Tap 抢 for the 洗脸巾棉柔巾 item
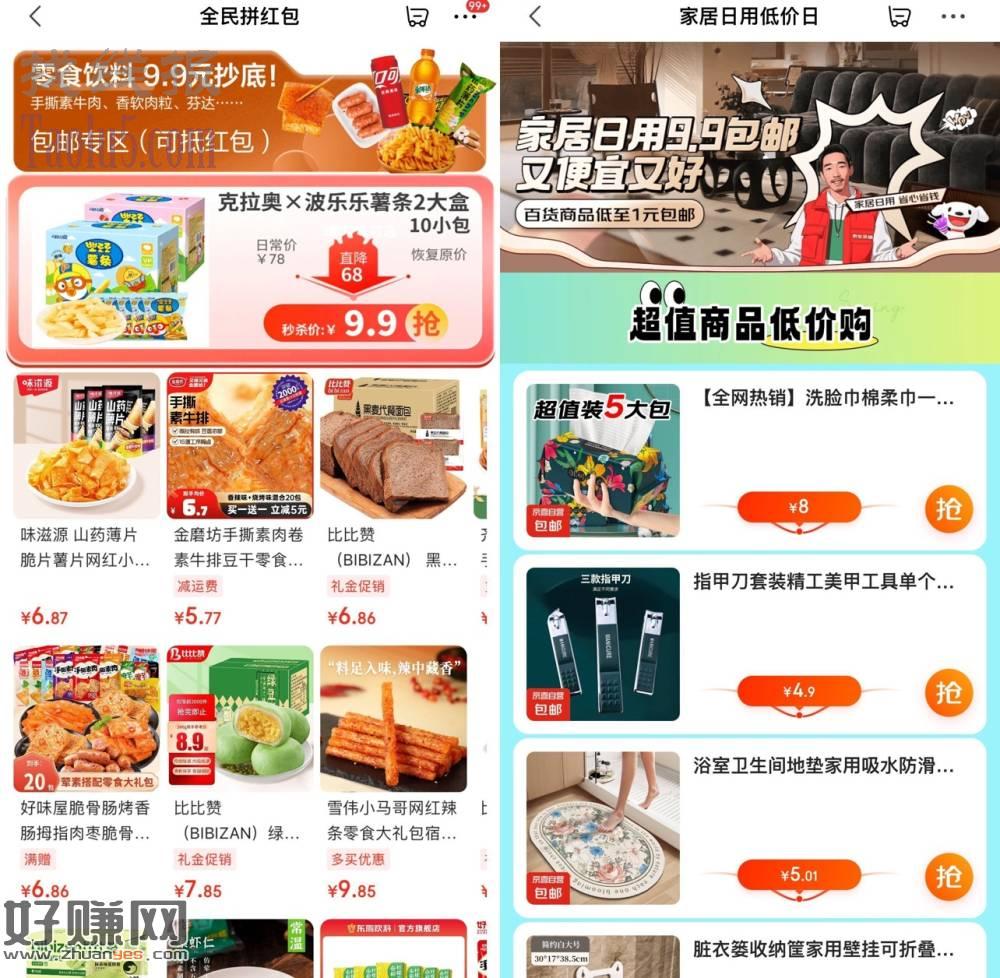The height and width of the screenshot is (978, 1000). tap(947, 509)
